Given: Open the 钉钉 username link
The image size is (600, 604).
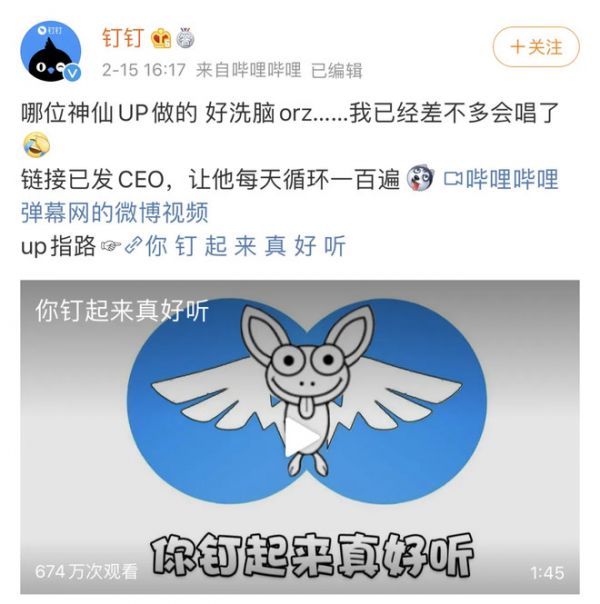Looking at the screenshot, I should coord(122,38).
